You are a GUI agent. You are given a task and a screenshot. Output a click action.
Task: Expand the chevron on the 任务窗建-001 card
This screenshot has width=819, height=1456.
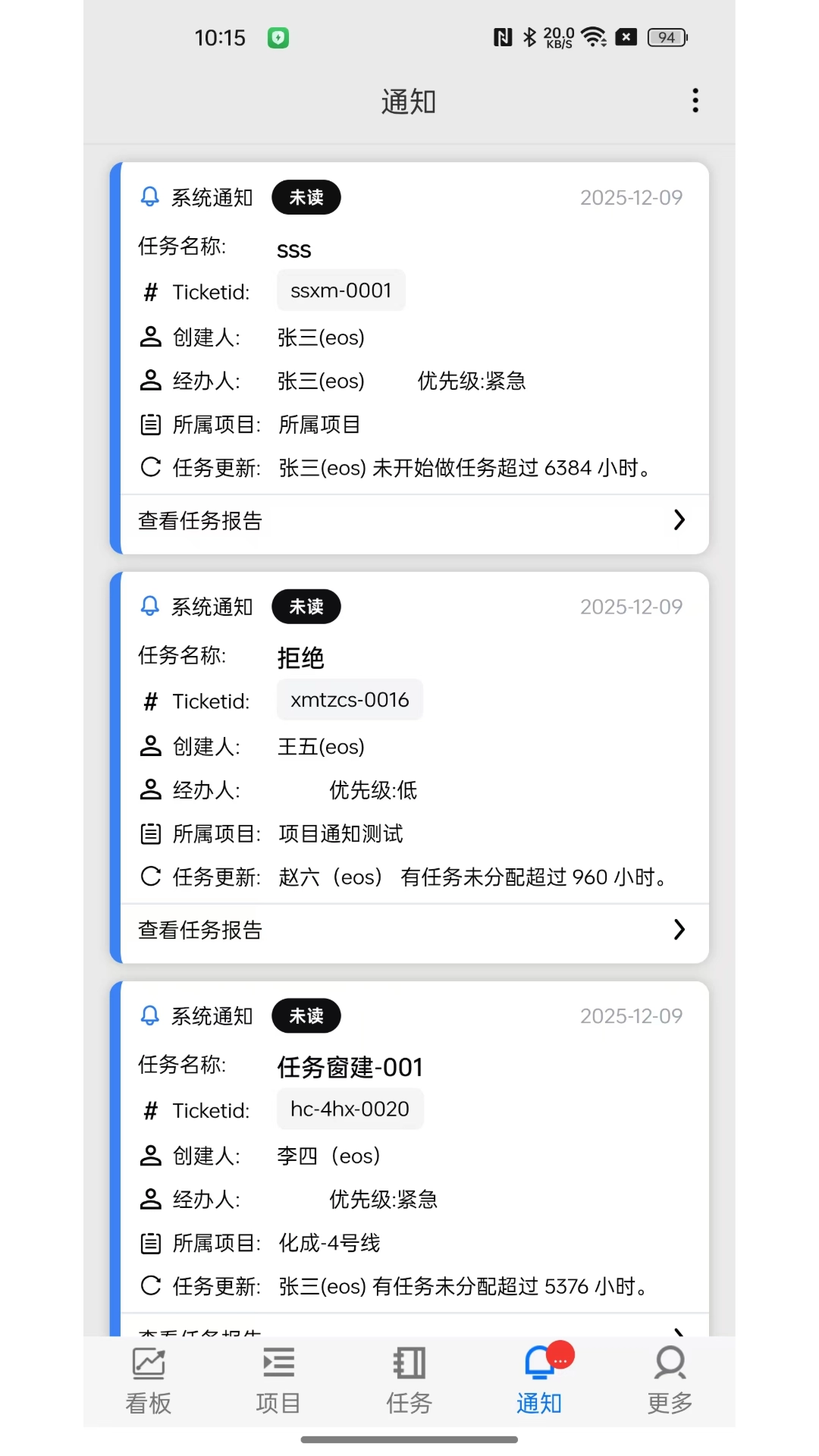(x=679, y=1333)
